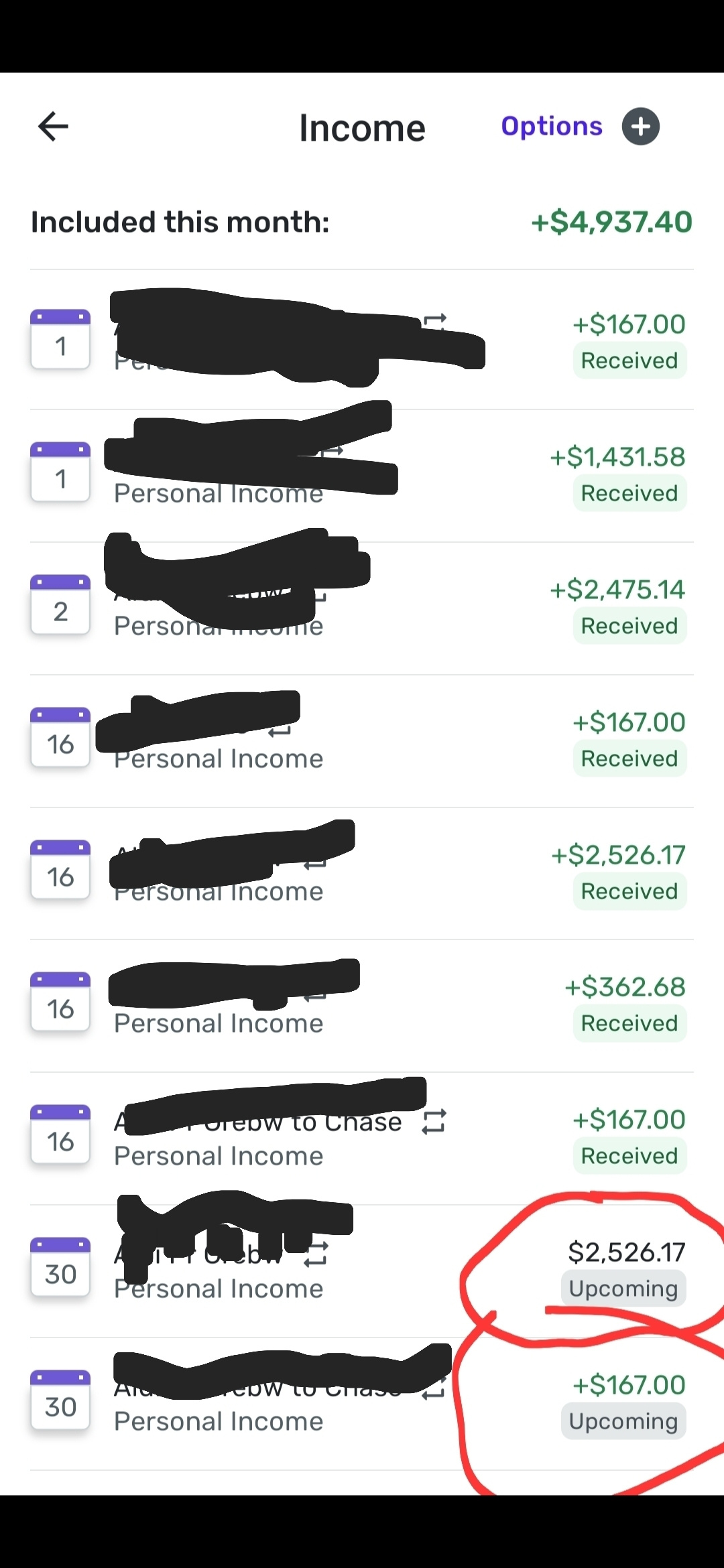Add new income with the plus icon

tap(640, 127)
